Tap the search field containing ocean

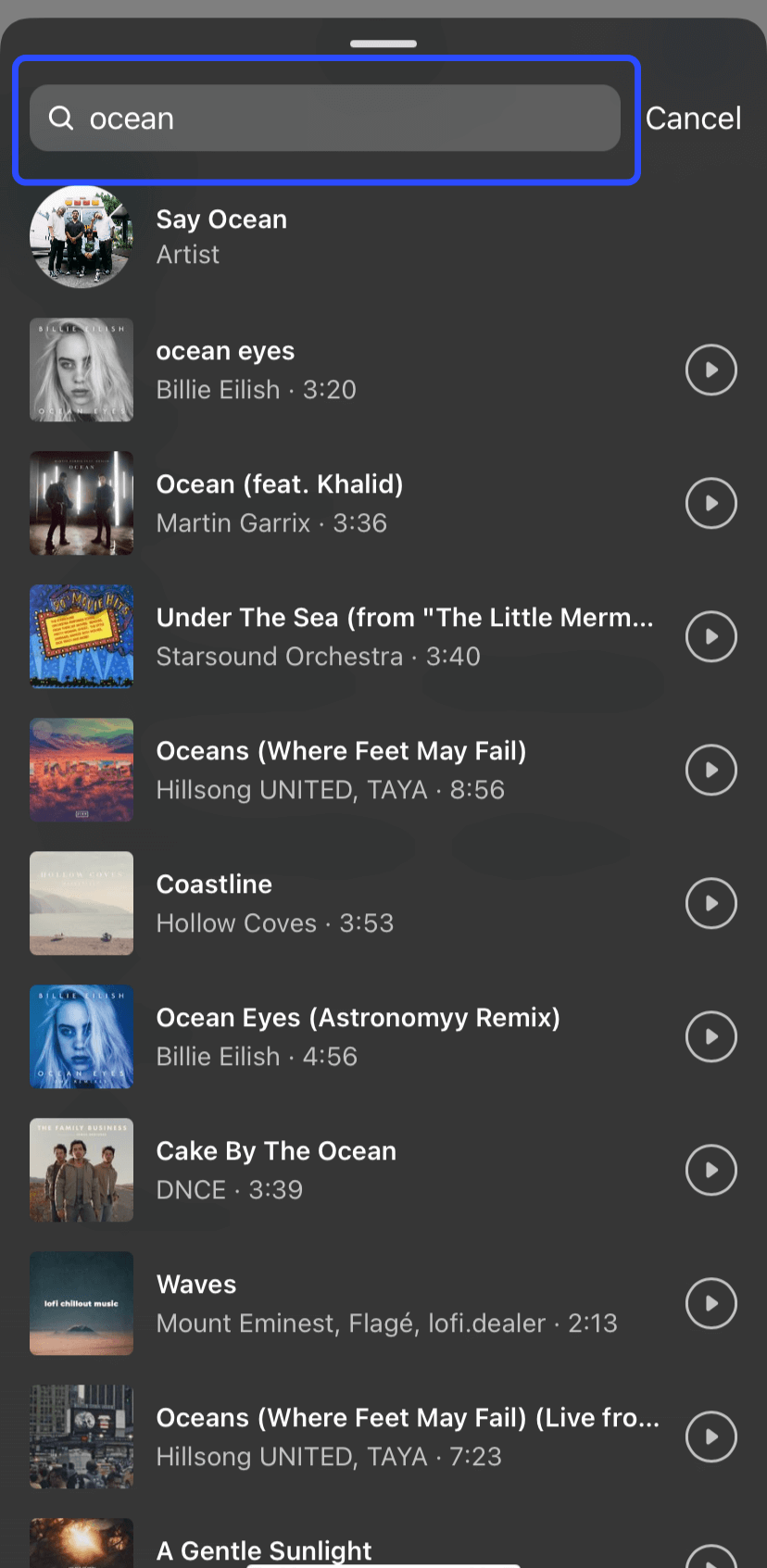324,119
